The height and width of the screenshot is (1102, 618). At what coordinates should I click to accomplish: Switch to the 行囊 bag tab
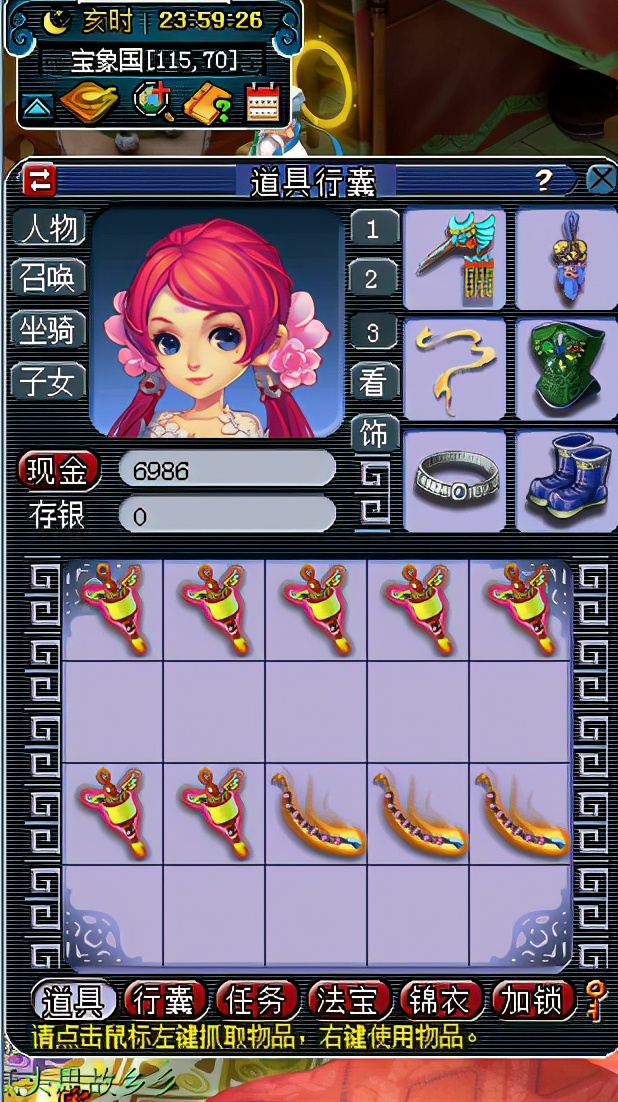[x=166, y=1000]
